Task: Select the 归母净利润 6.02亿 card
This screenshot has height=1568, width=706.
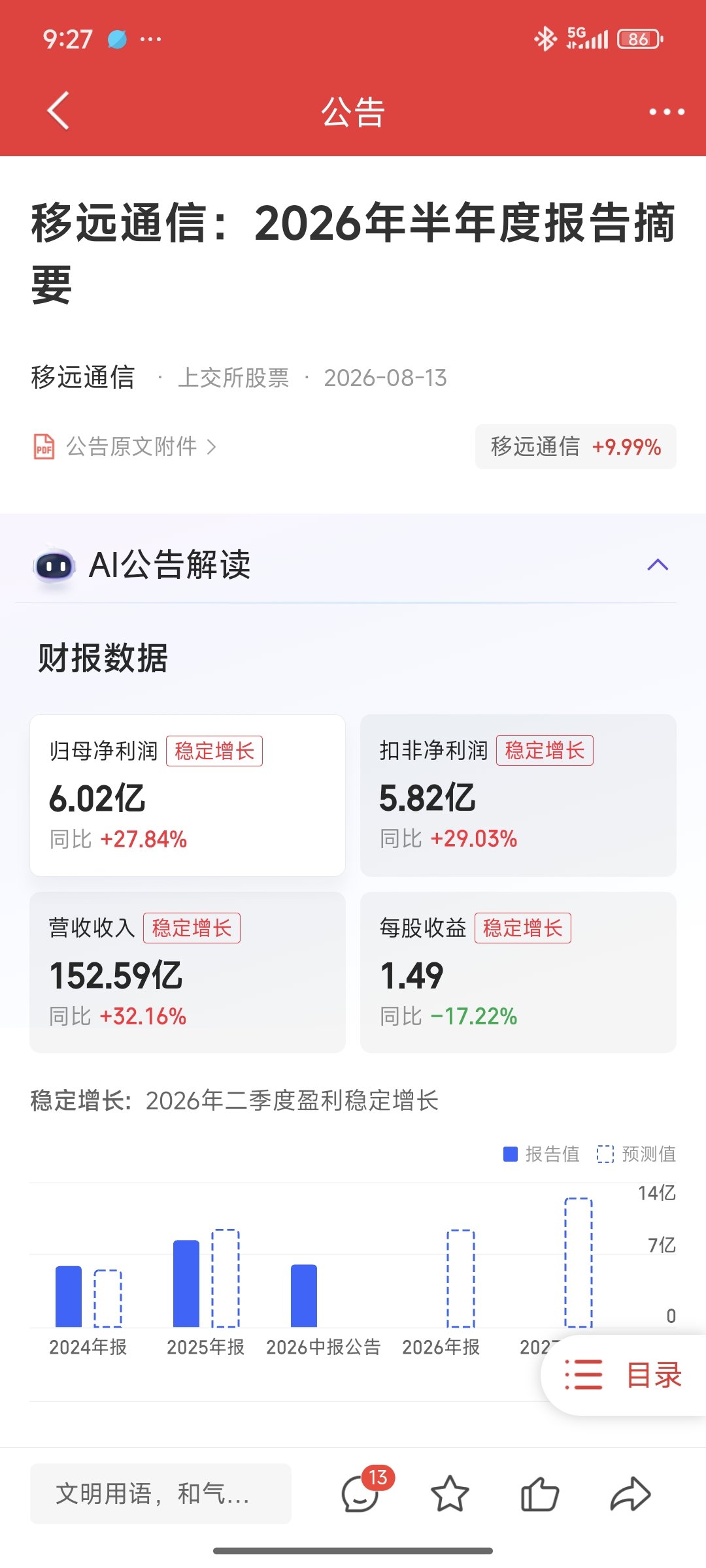Action: (x=188, y=795)
